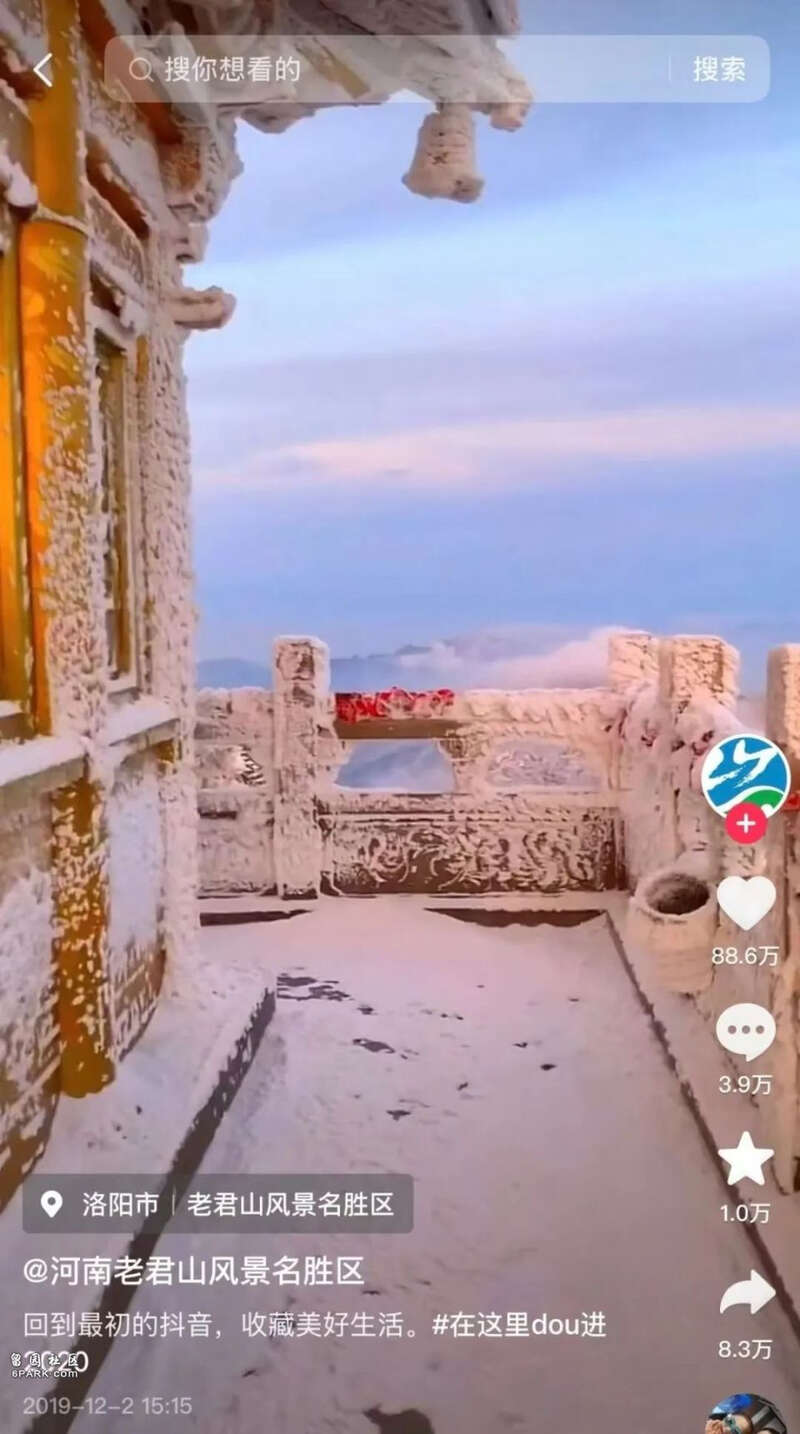Open the spinning music disc icon

coord(745,1415)
